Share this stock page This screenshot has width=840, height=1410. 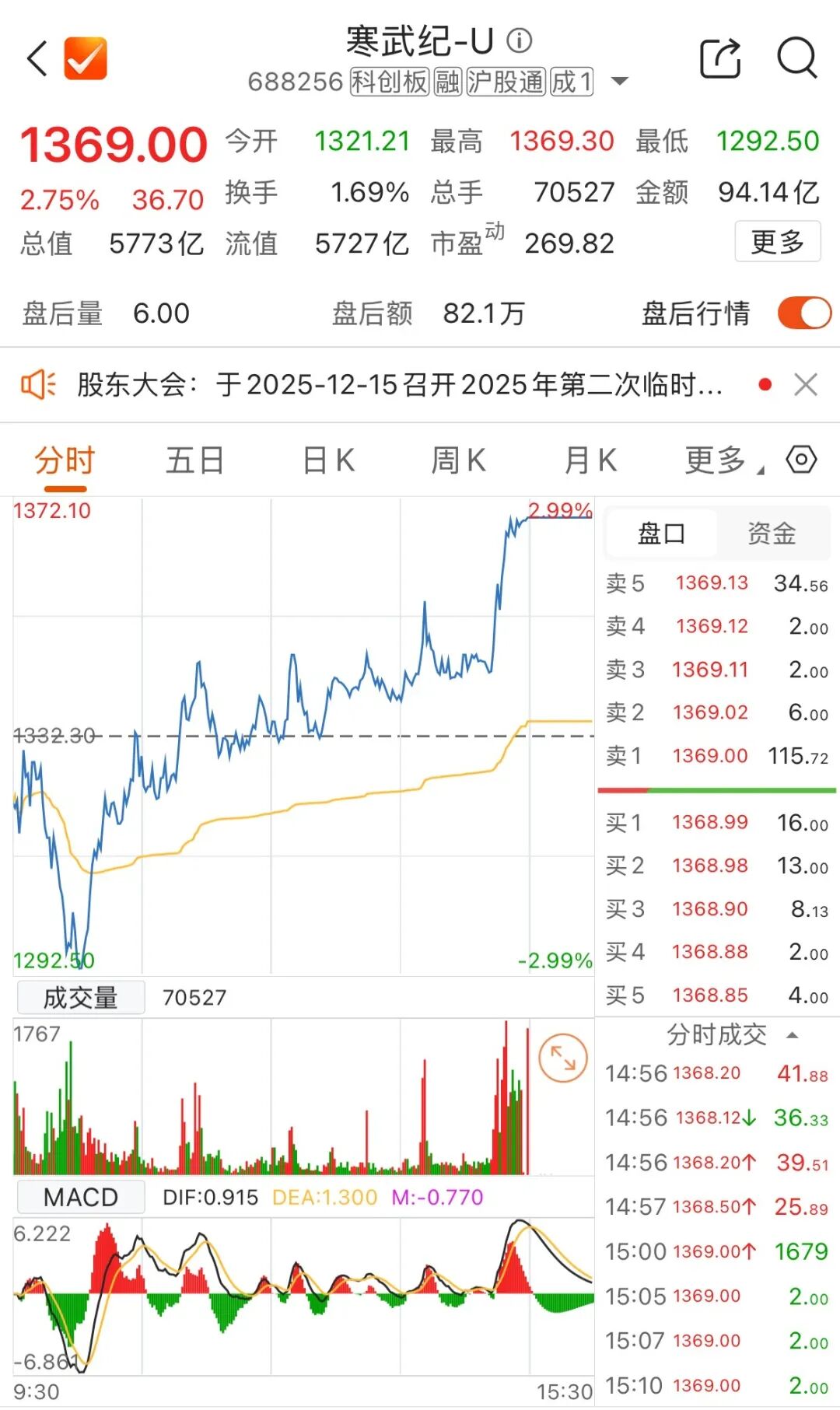click(x=719, y=58)
